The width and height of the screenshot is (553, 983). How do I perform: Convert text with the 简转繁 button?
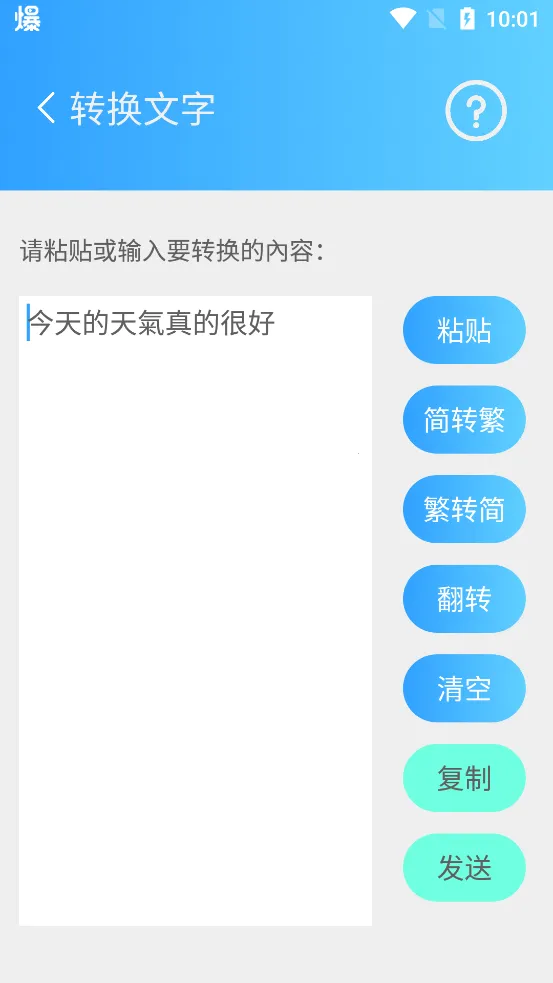coord(464,419)
